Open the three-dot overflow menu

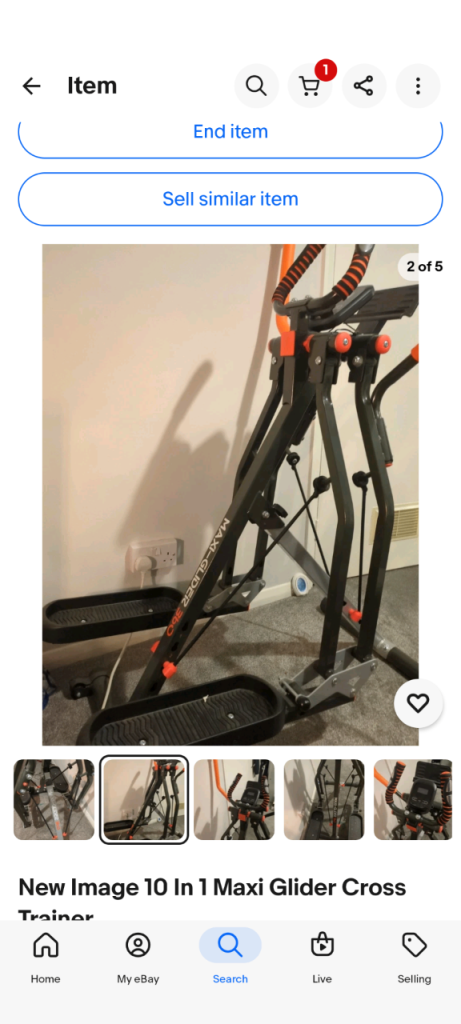[418, 86]
